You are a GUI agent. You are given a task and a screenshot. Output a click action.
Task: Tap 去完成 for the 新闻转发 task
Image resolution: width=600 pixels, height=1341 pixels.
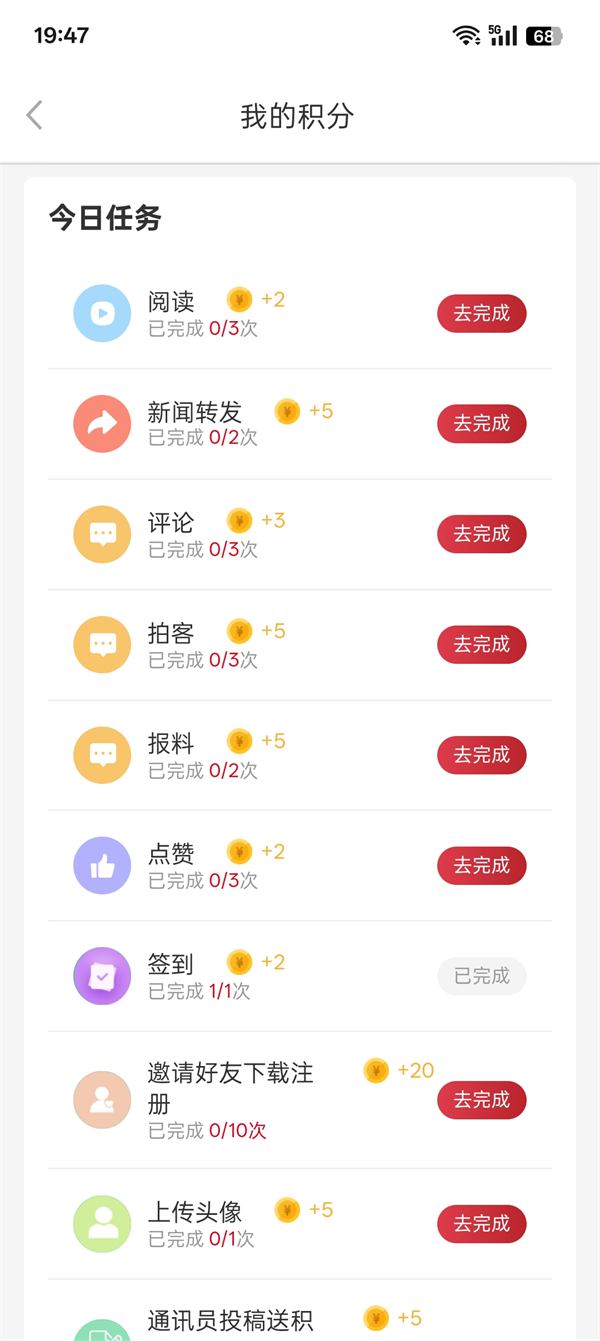tap(481, 424)
